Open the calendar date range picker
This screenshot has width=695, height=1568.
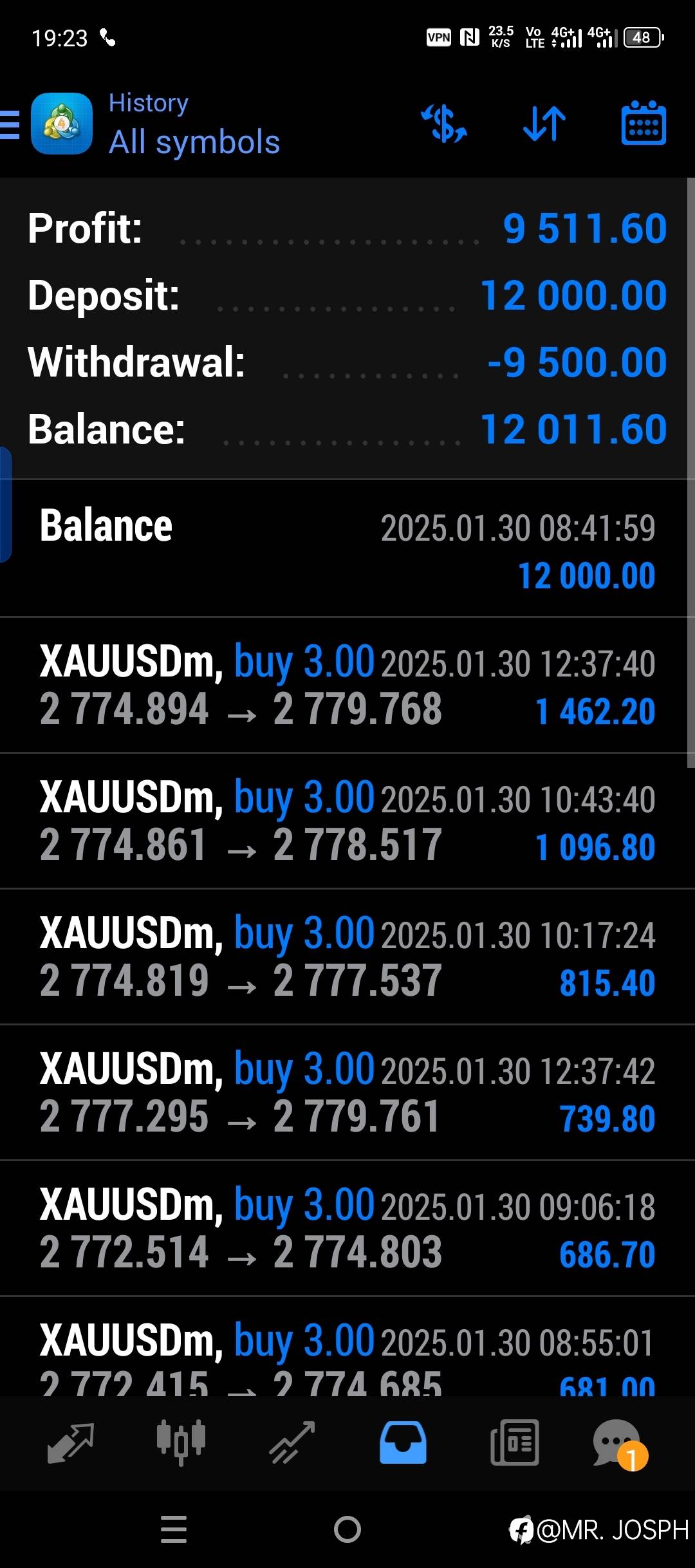644,124
